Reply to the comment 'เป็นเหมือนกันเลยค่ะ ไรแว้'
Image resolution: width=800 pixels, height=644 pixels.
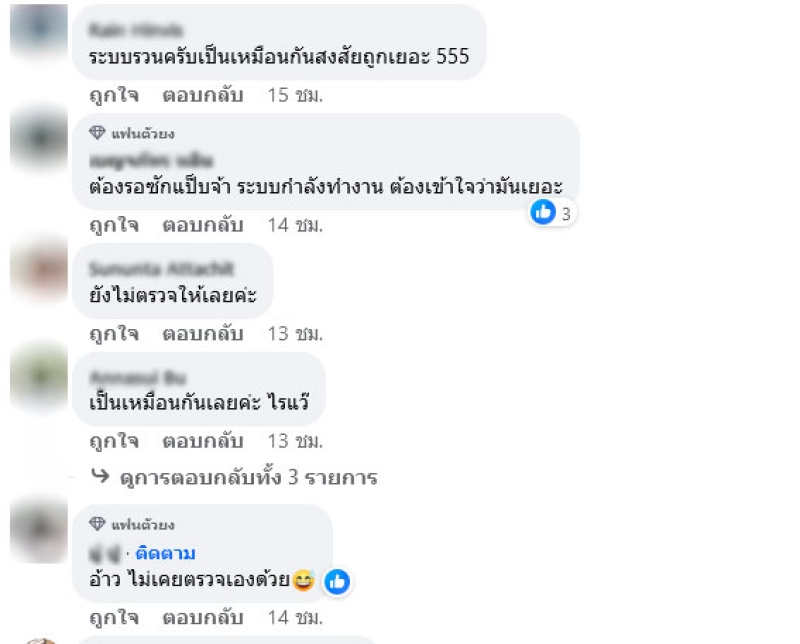[203, 440]
